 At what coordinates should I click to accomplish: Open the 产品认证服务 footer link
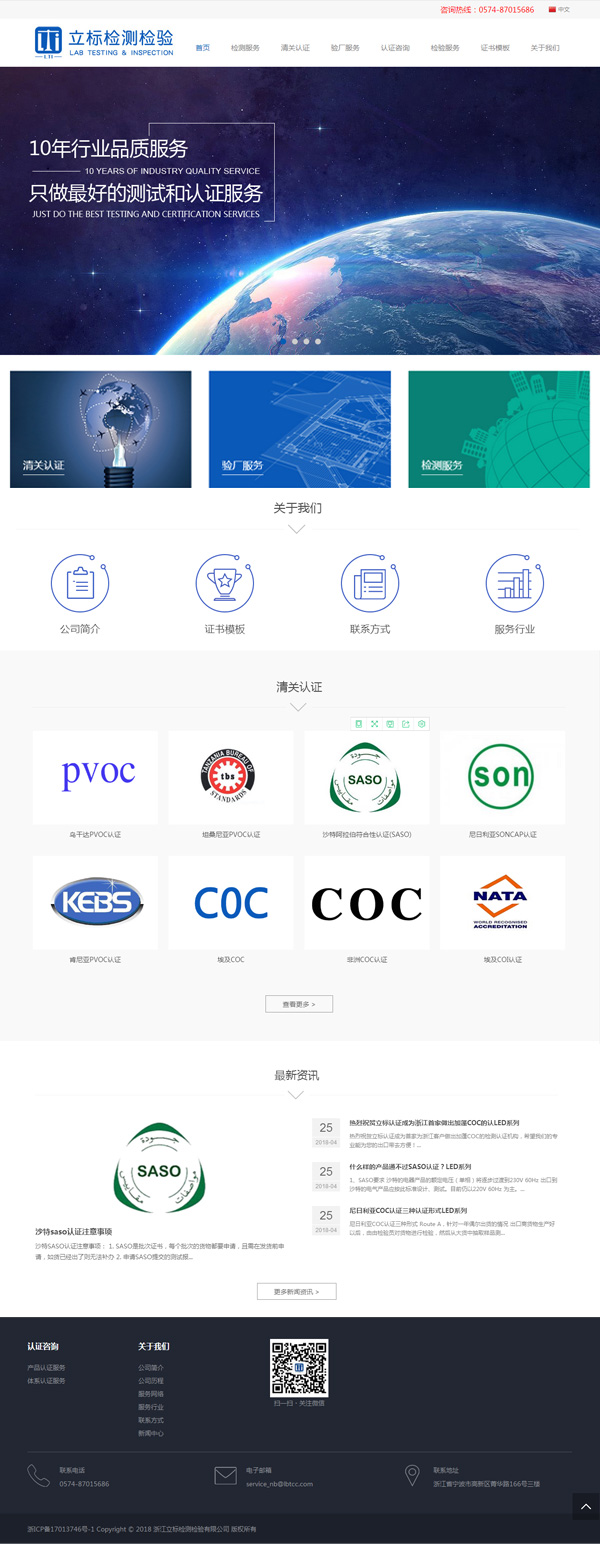(x=46, y=1368)
